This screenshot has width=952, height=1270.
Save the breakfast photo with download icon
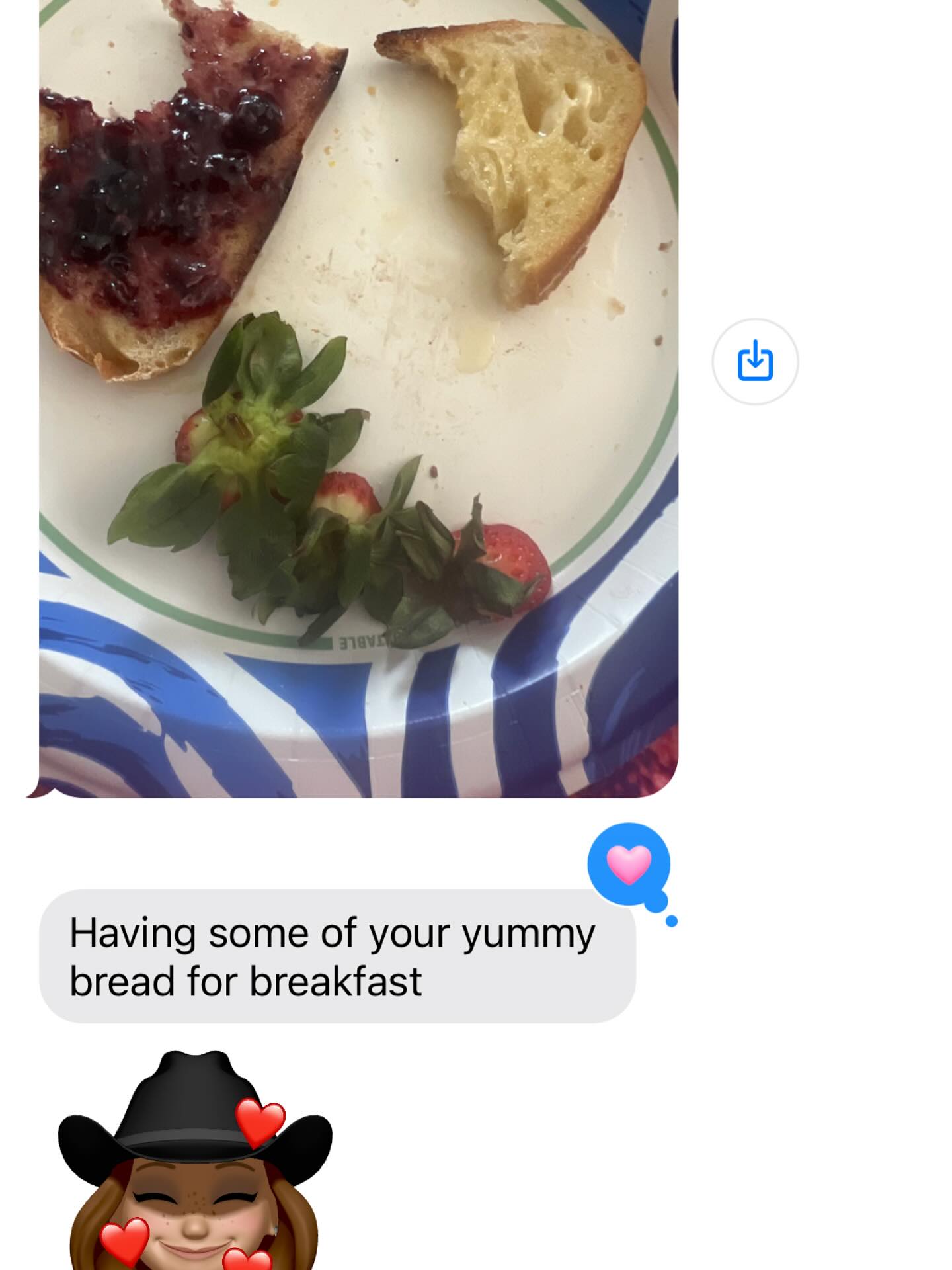pos(755,362)
